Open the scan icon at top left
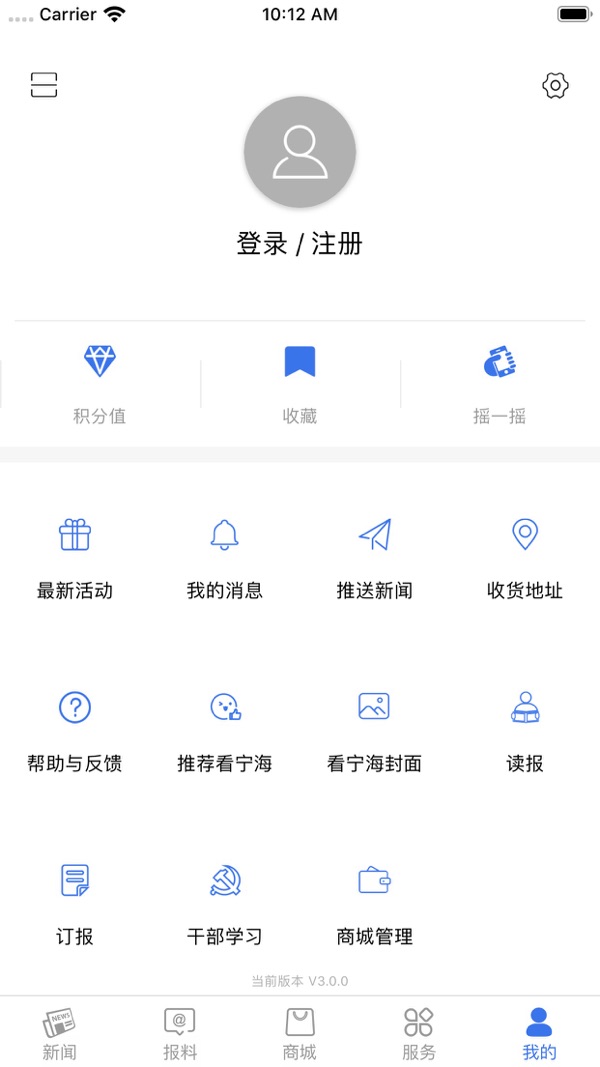600x1067 pixels. click(x=44, y=85)
